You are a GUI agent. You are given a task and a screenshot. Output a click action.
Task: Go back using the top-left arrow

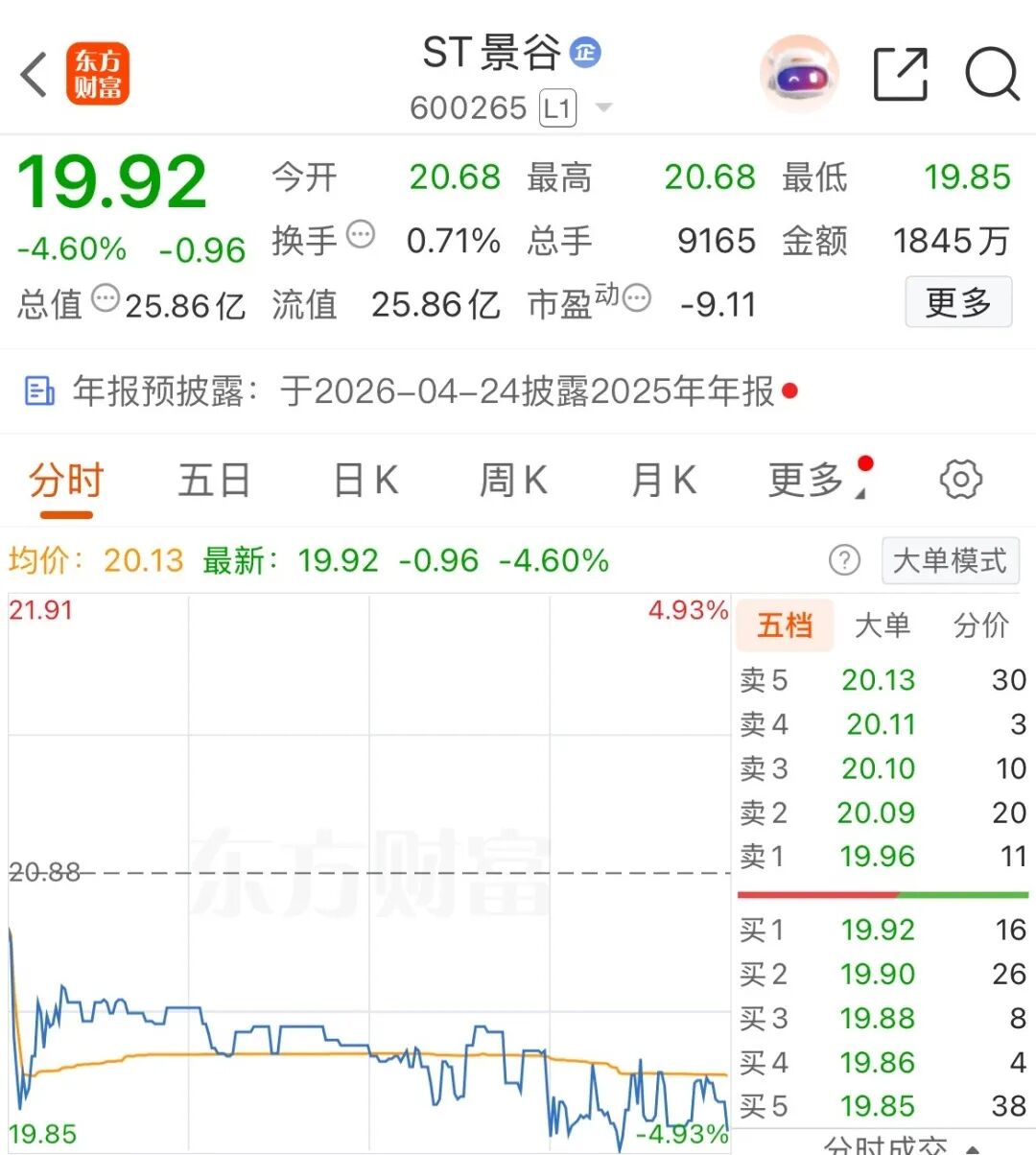coord(35,74)
